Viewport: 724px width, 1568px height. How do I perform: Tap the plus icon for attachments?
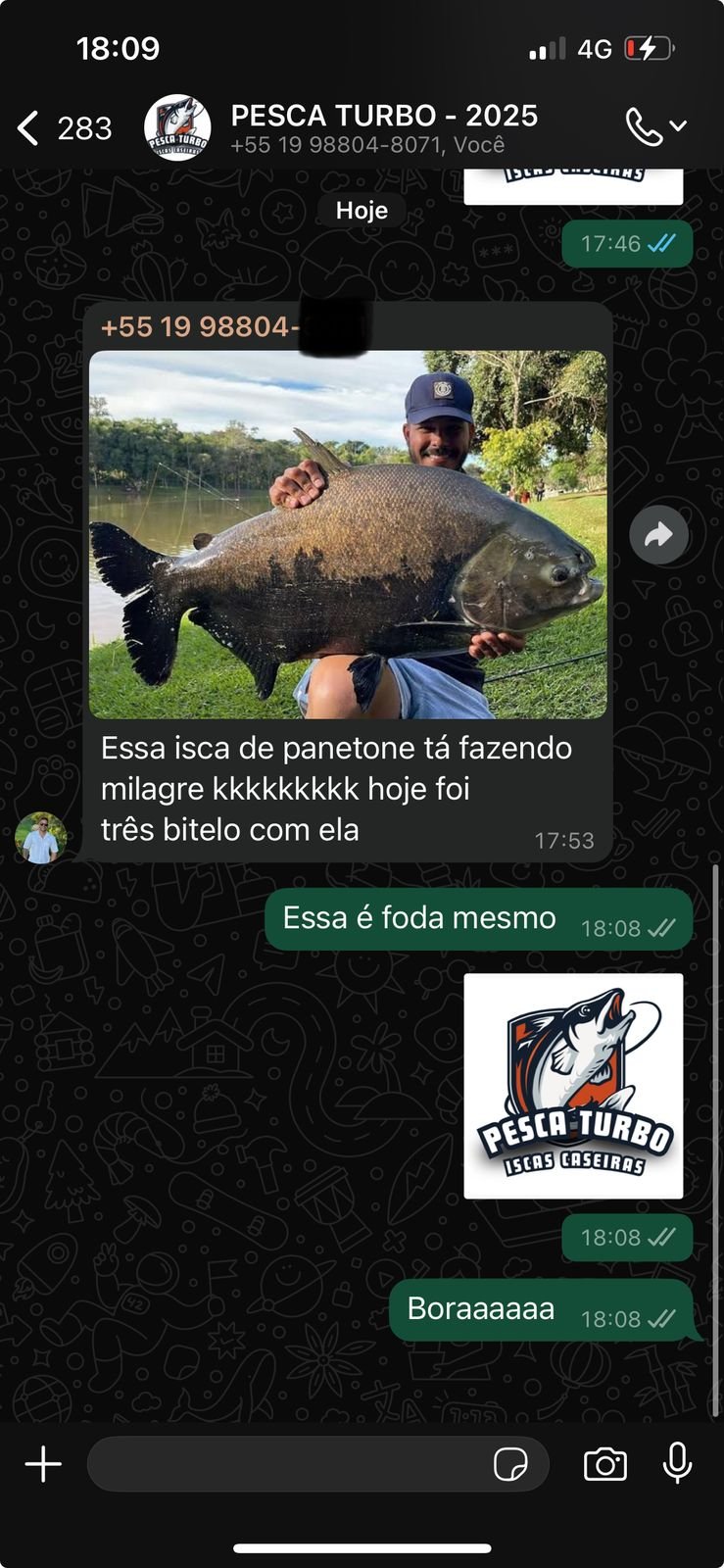pyautogui.click(x=43, y=1464)
